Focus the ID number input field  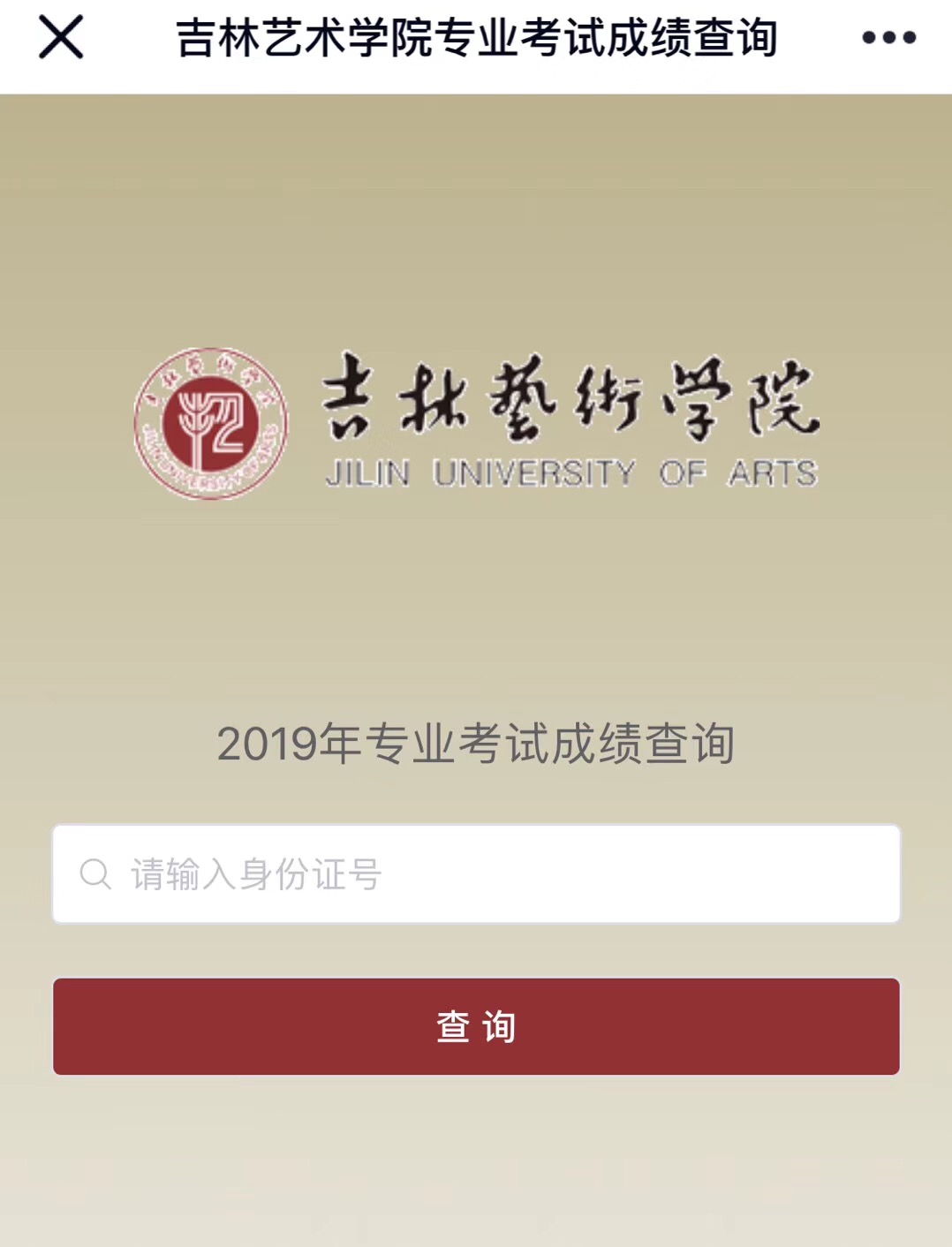[x=477, y=874]
